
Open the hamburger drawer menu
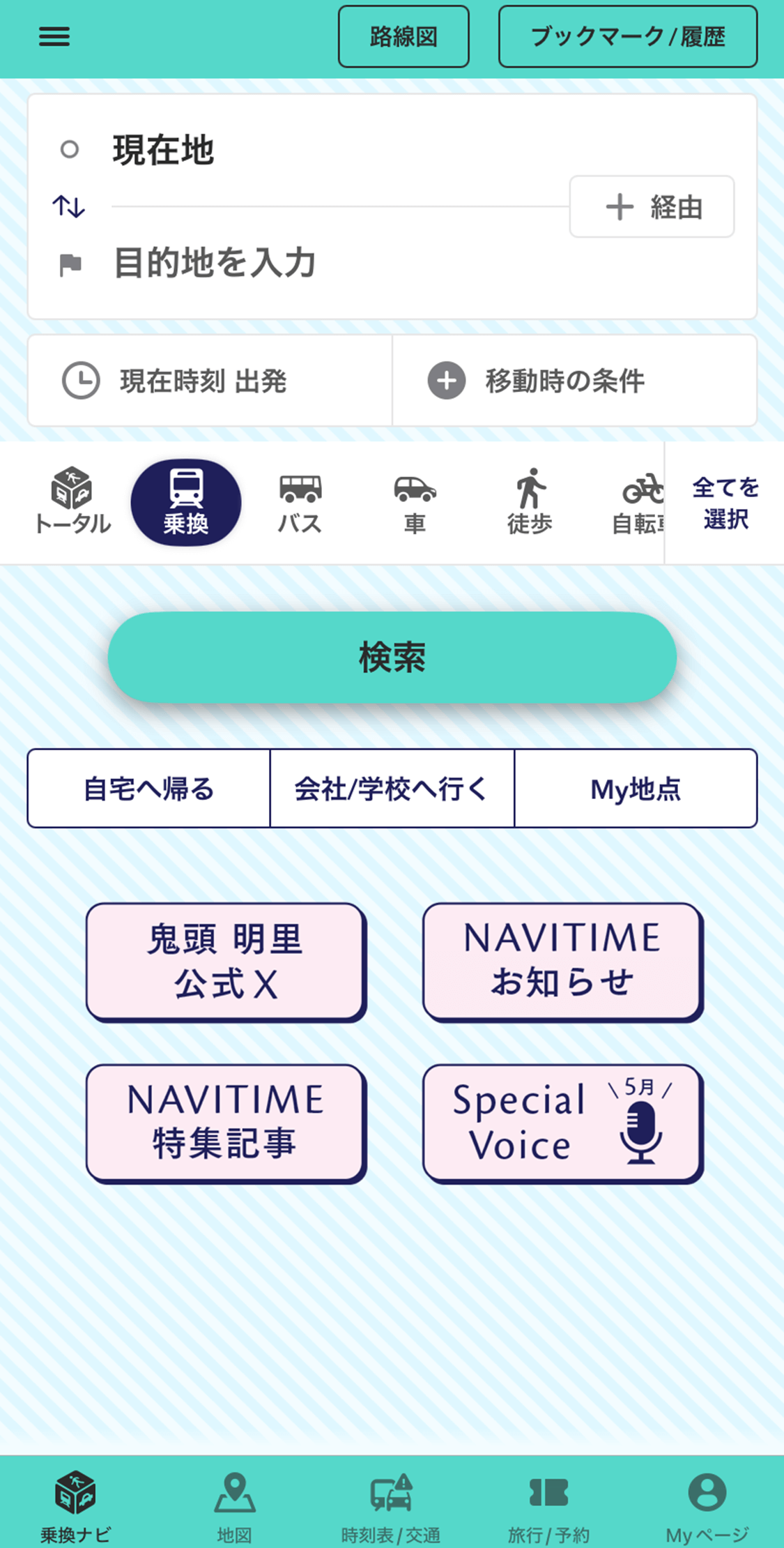tap(54, 36)
